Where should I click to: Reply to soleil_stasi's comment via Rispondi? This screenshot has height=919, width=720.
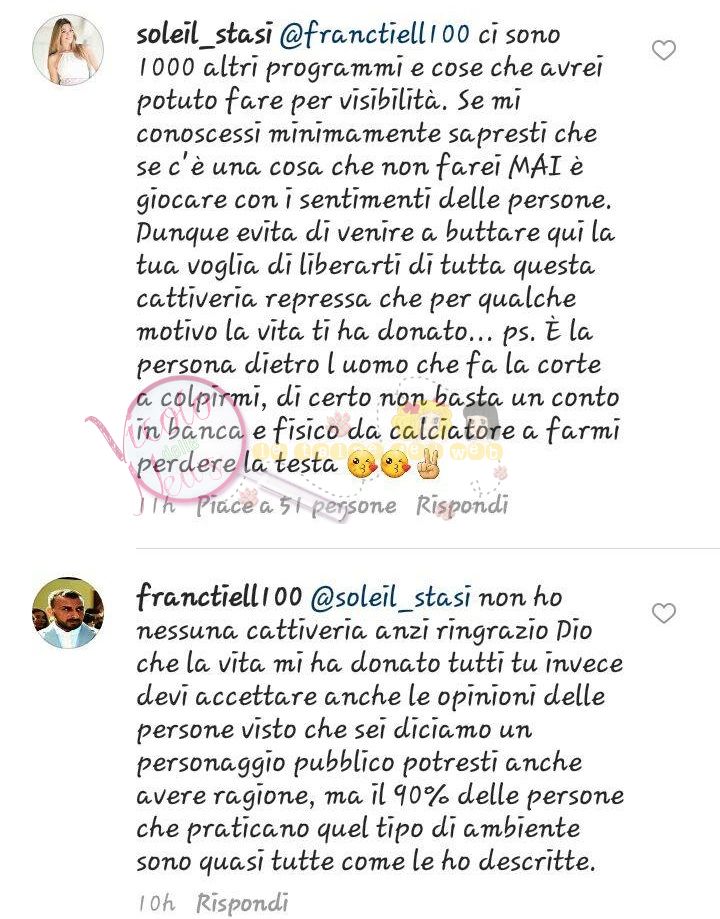462,506
